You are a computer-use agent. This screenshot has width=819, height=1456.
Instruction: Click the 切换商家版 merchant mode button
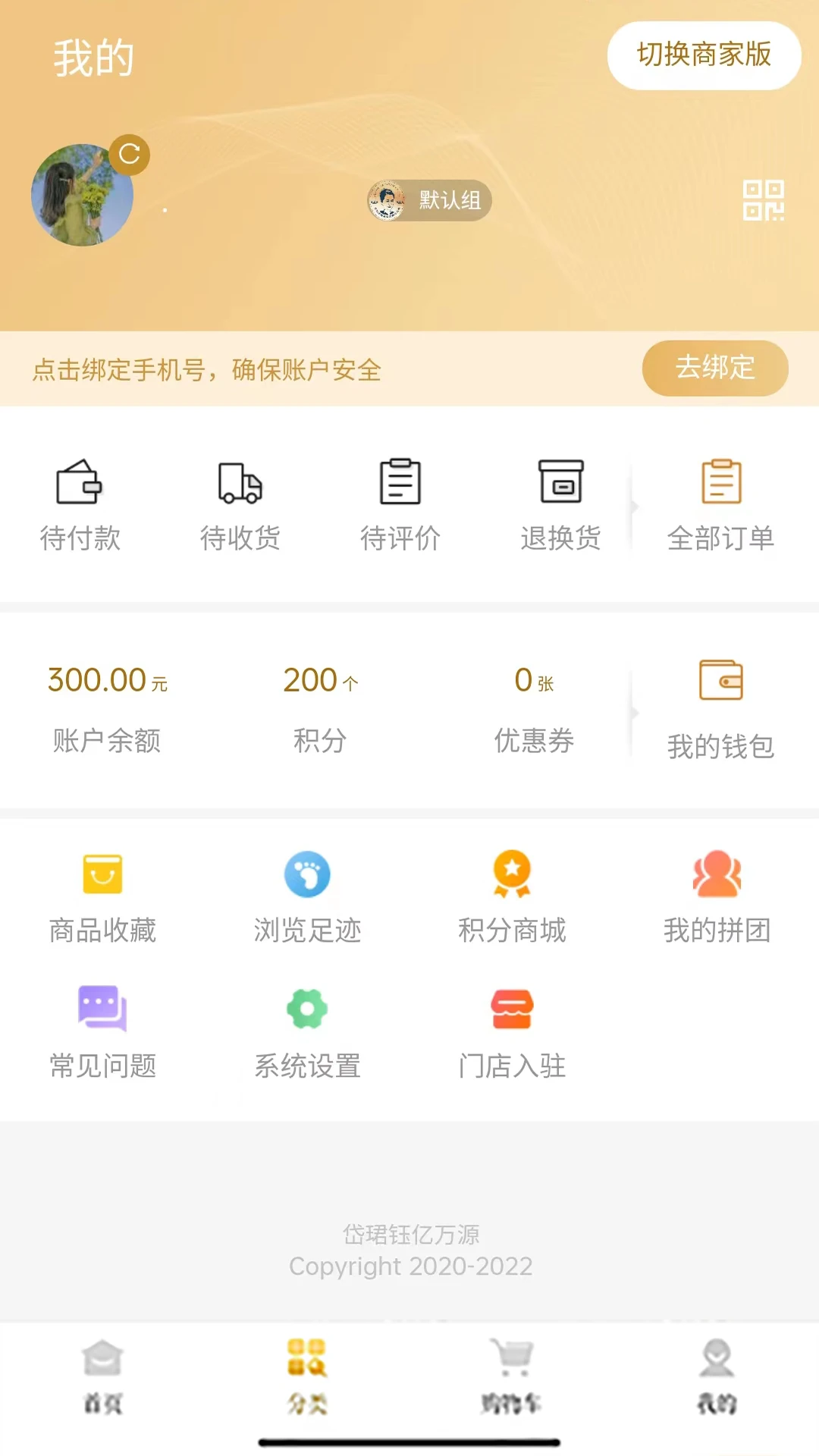coord(704,55)
